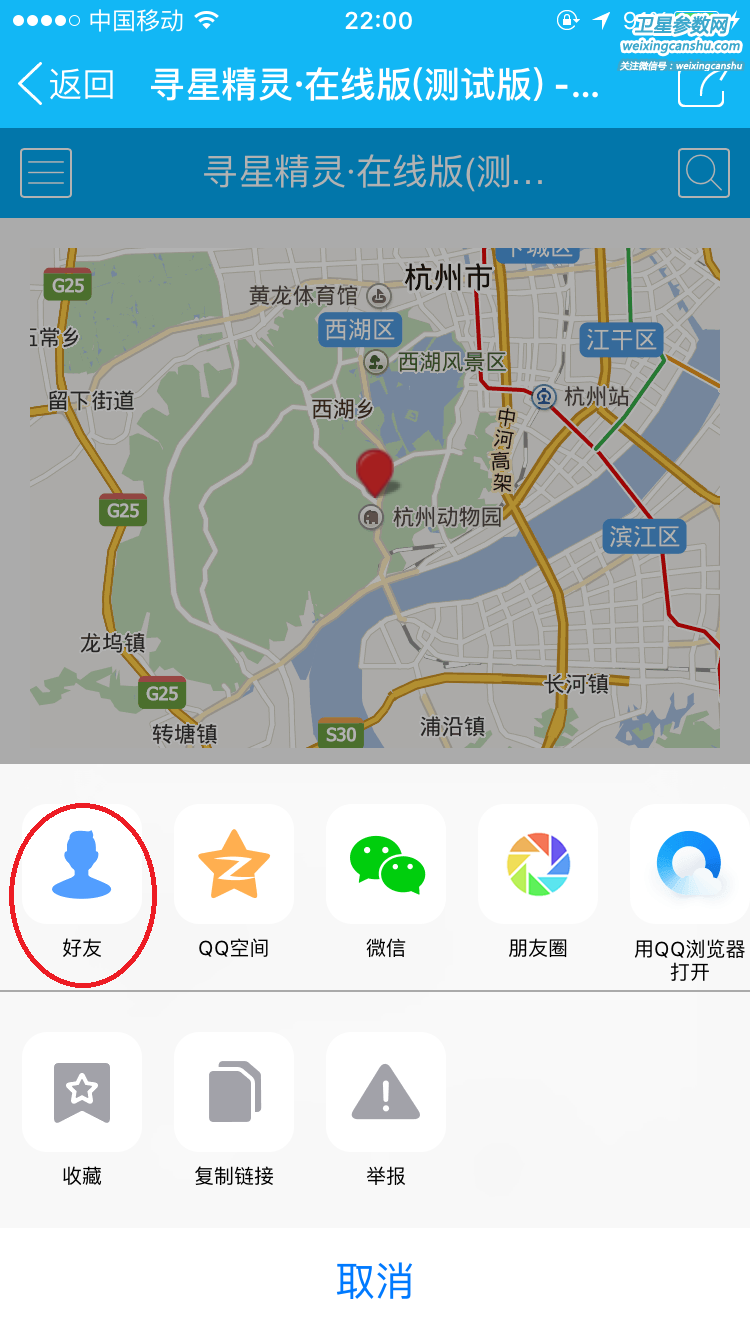Viewport: 750px width, 1334px height.
Task: Share to 朋友圈
Action: (x=538, y=865)
